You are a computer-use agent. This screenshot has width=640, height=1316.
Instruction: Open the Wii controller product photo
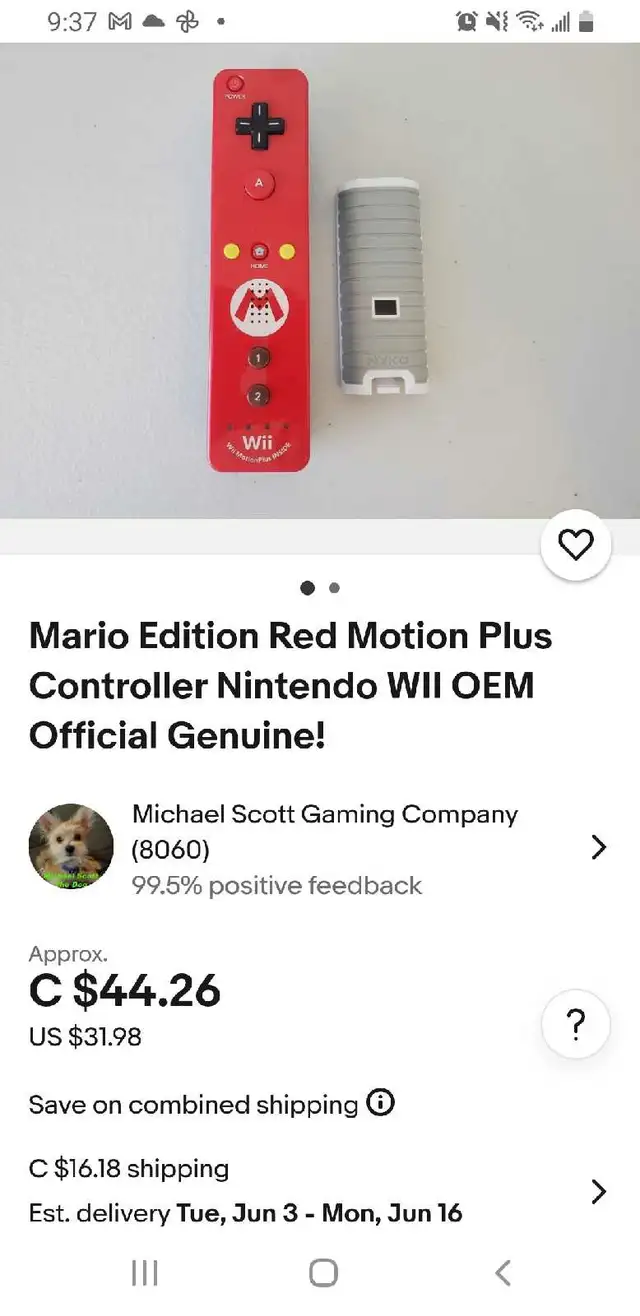(x=320, y=280)
